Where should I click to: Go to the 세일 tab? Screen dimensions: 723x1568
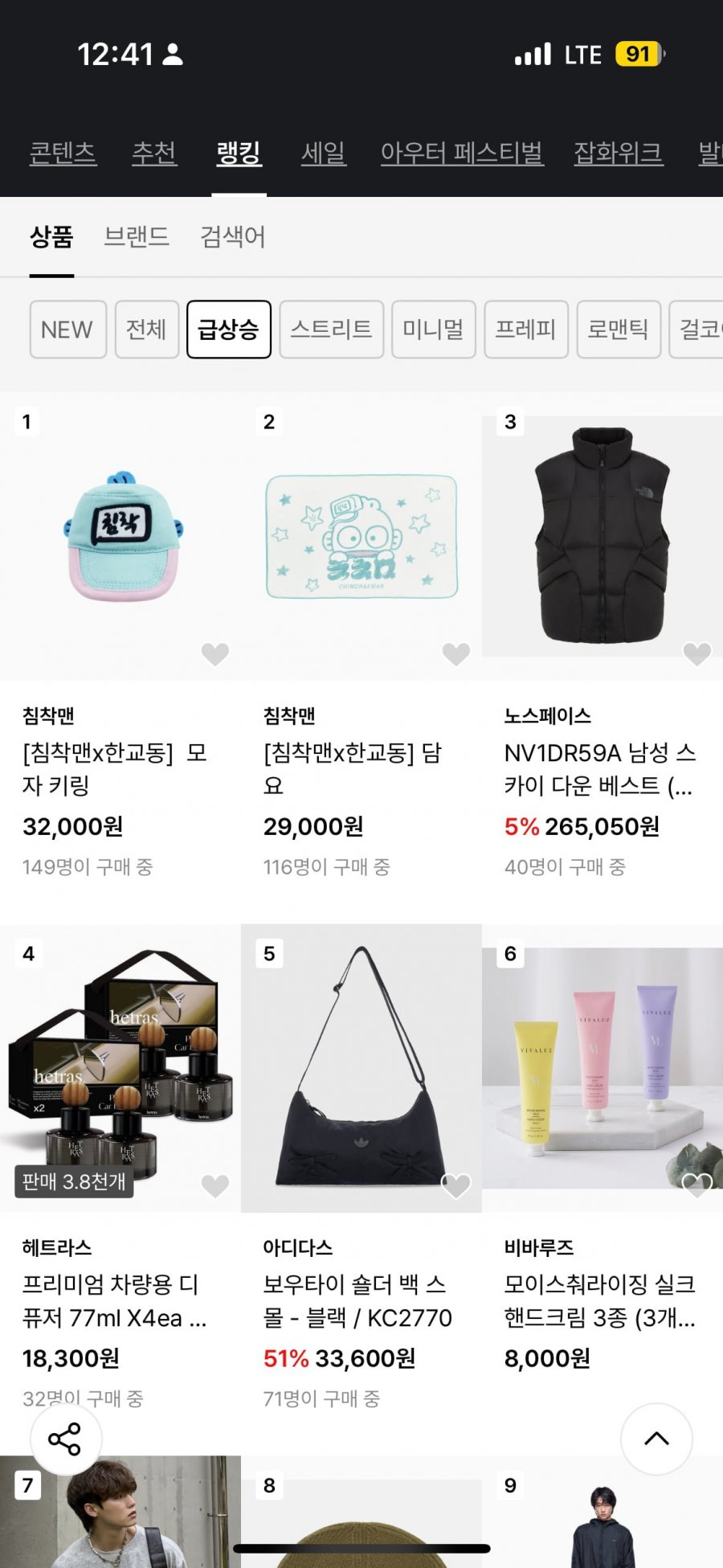tap(324, 153)
